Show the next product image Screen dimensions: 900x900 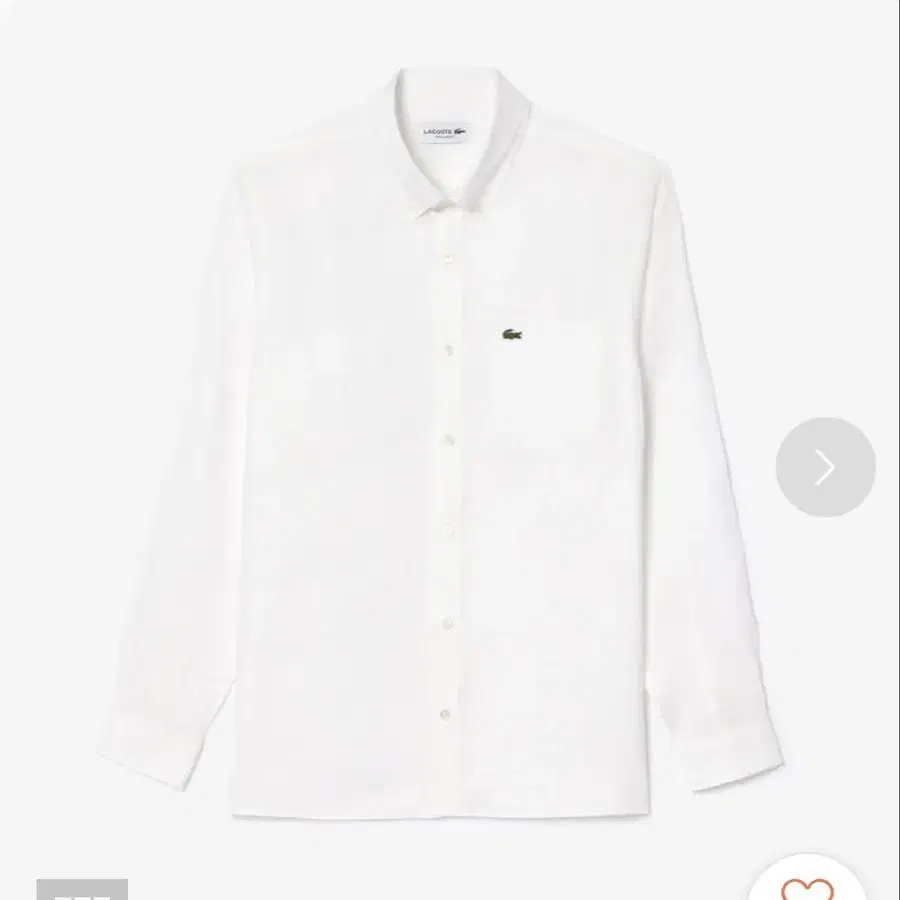pos(825,467)
